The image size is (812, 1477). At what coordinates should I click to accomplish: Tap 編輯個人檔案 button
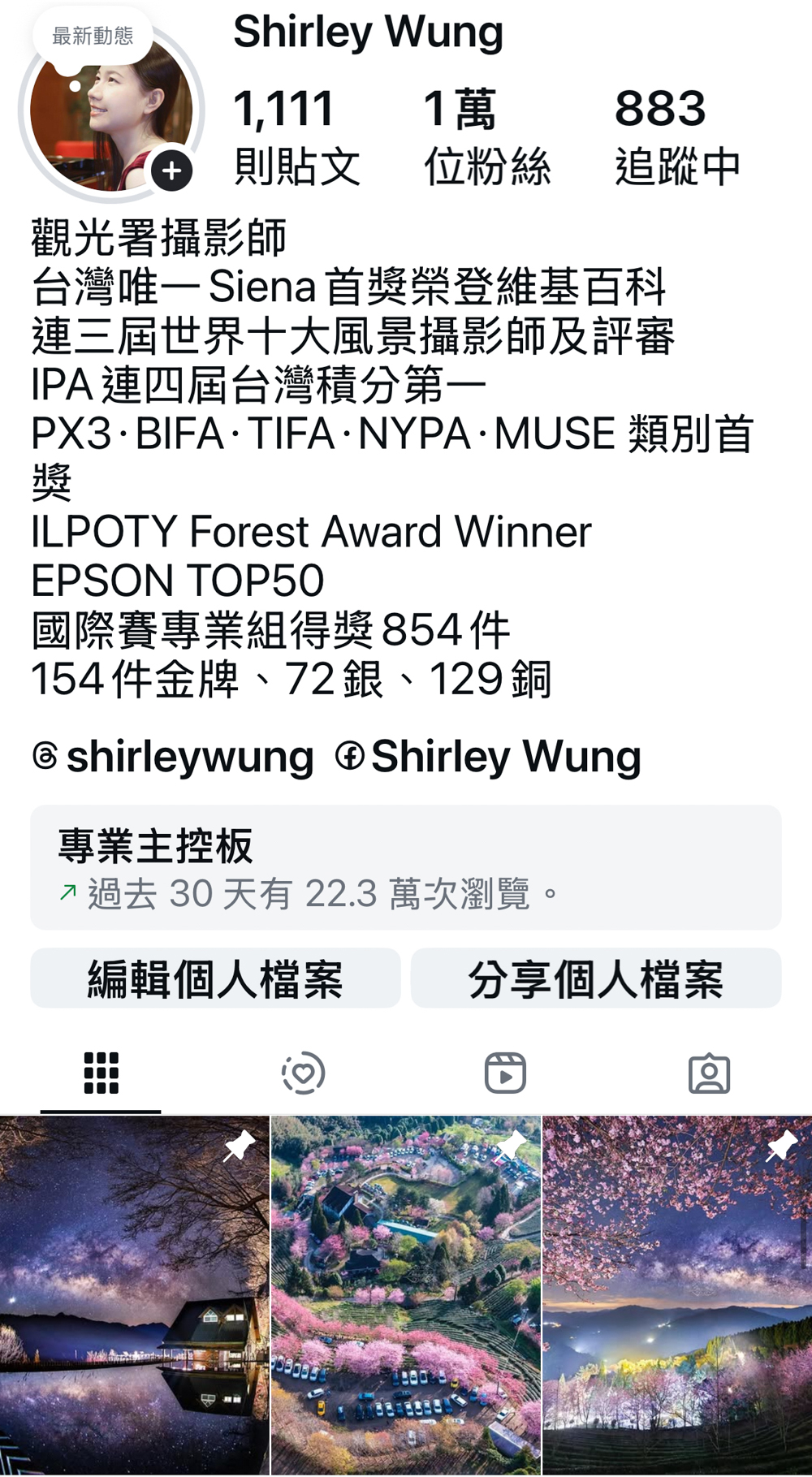pos(215,978)
